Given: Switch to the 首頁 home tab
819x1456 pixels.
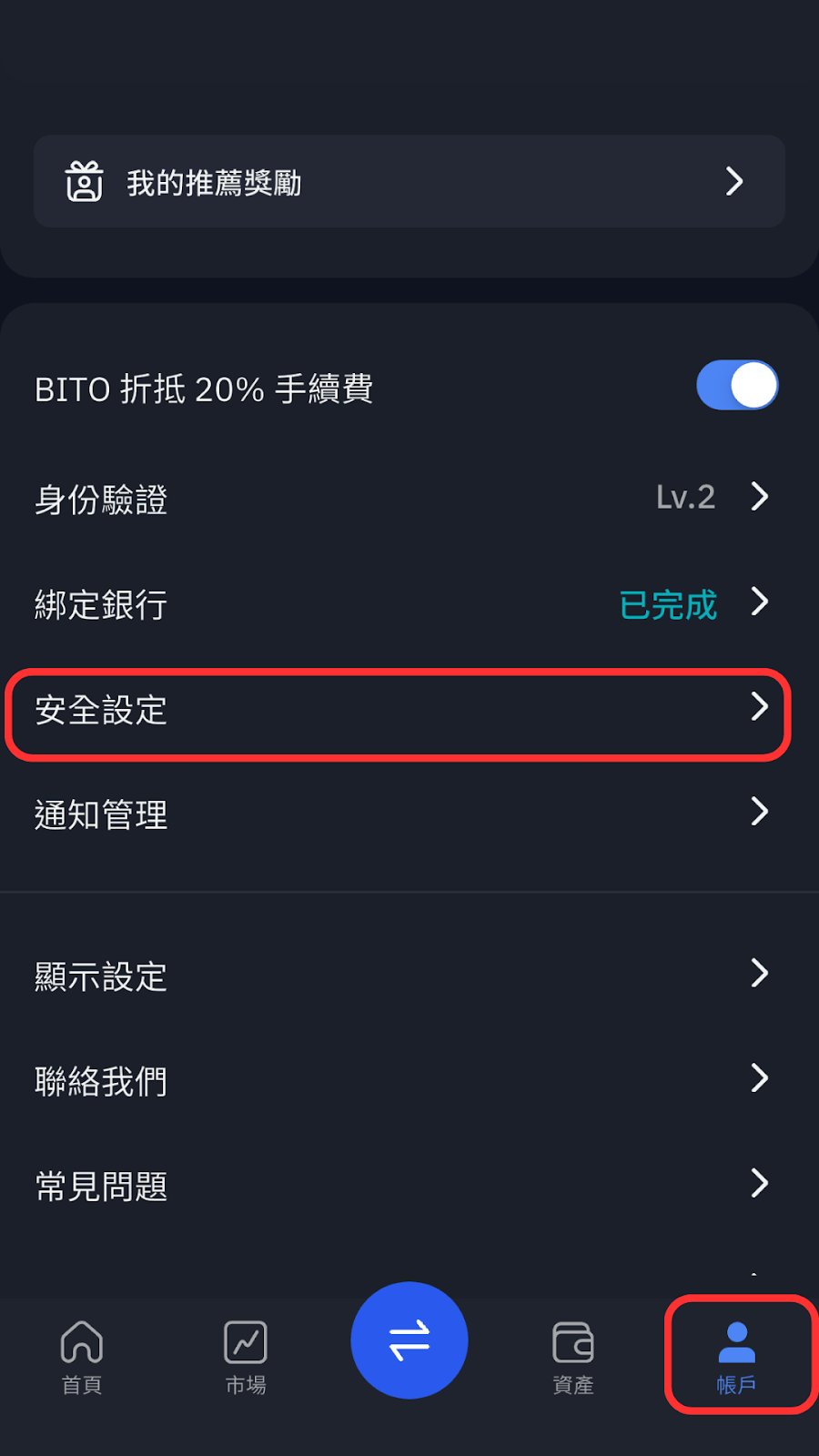Looking at the screenshot, I should pos(82,1357).
